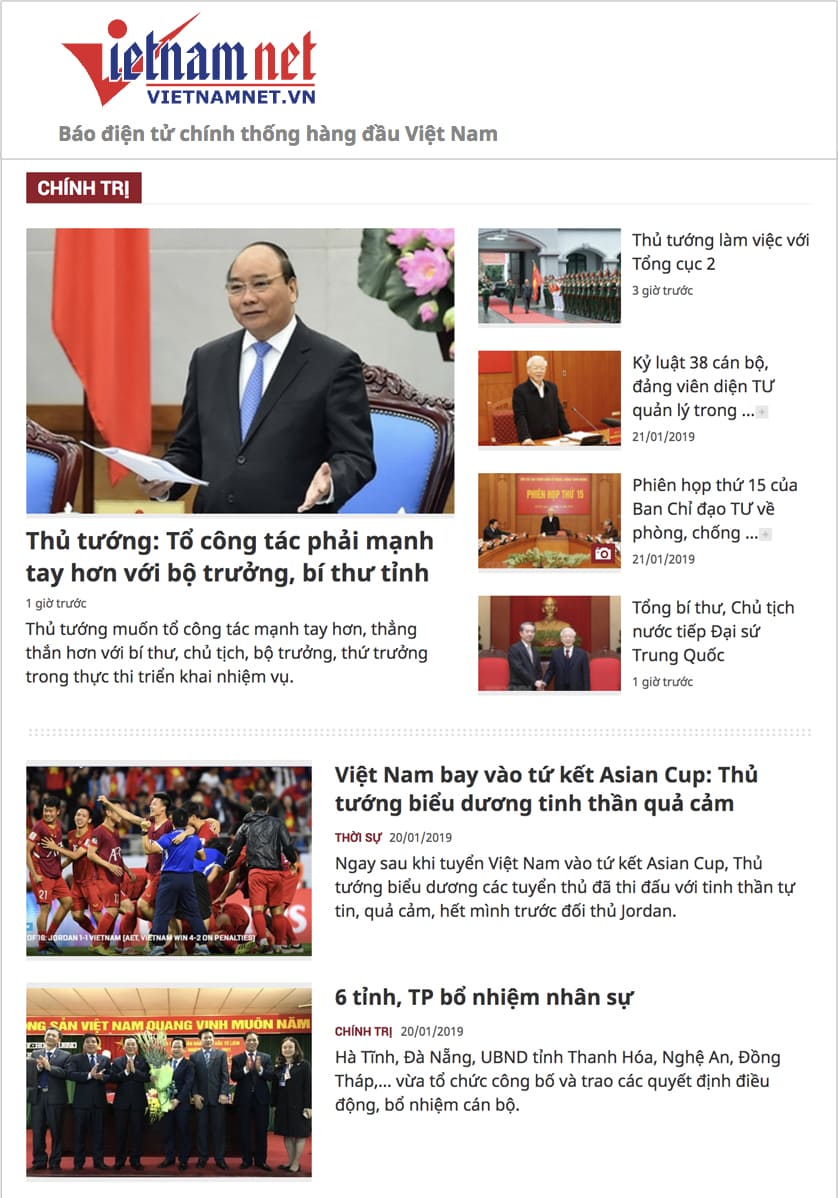Open 'Tổng bí thư, Chủ tịch nước tiếp Đại sứ' article
838x1198 pixels.
pyautogui.click(x=712, y=631)
